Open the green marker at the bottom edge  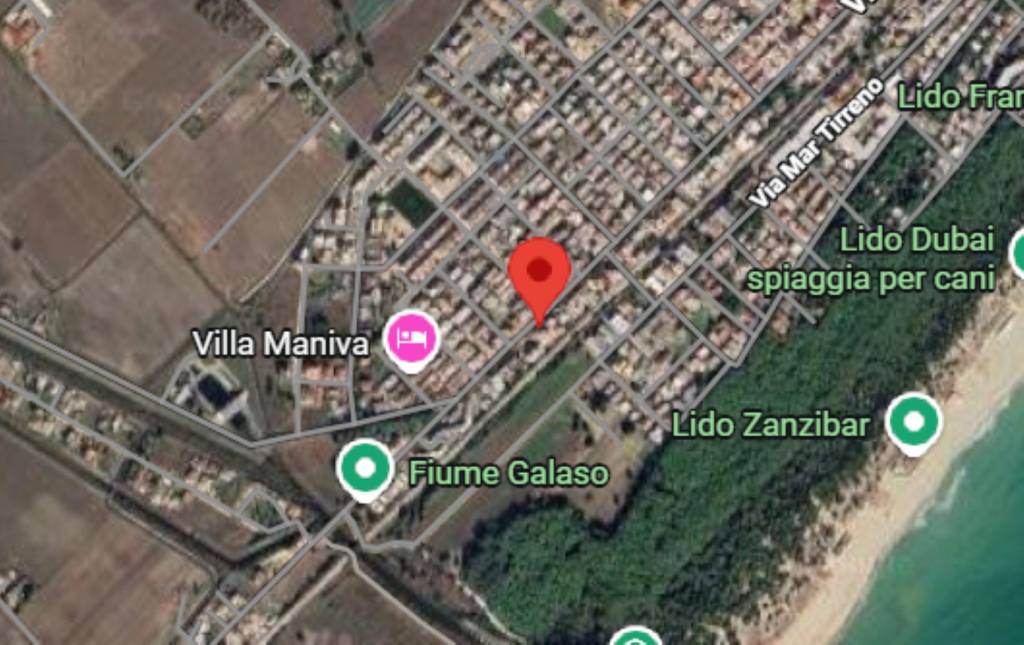[635, 637]
